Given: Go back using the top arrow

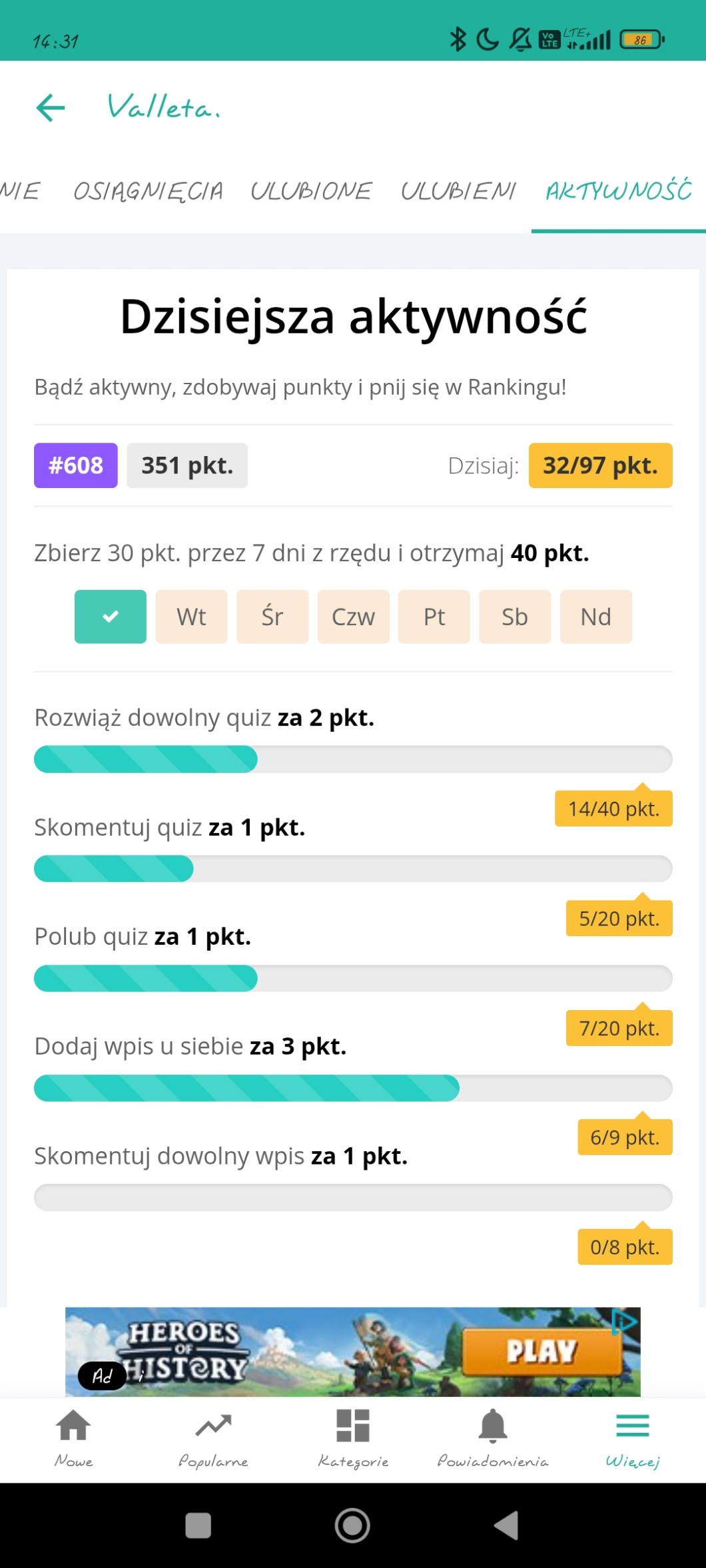Looking at the screenshot, I should coord(51,107).
